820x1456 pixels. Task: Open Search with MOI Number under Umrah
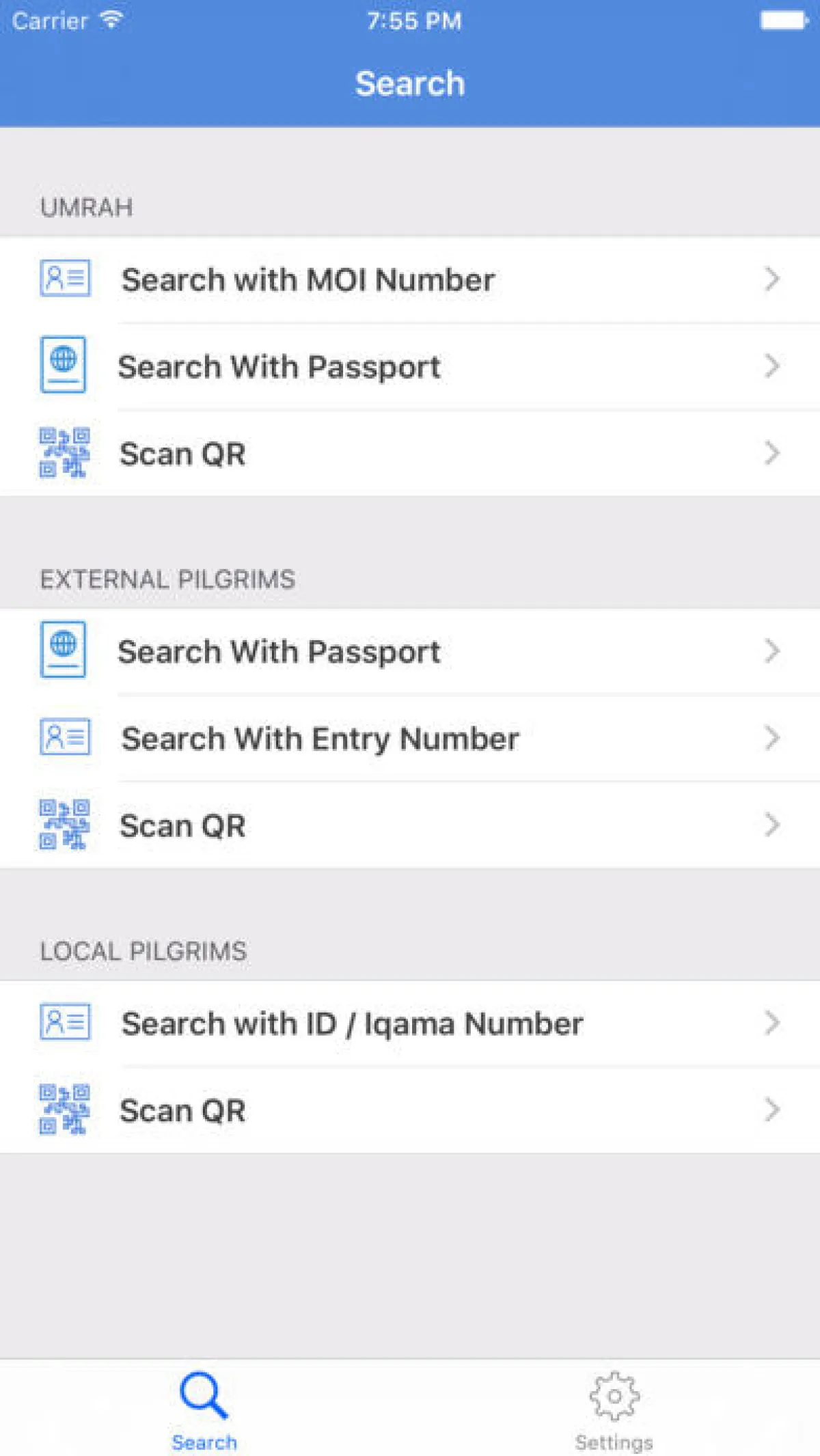[x=410, y=279]
